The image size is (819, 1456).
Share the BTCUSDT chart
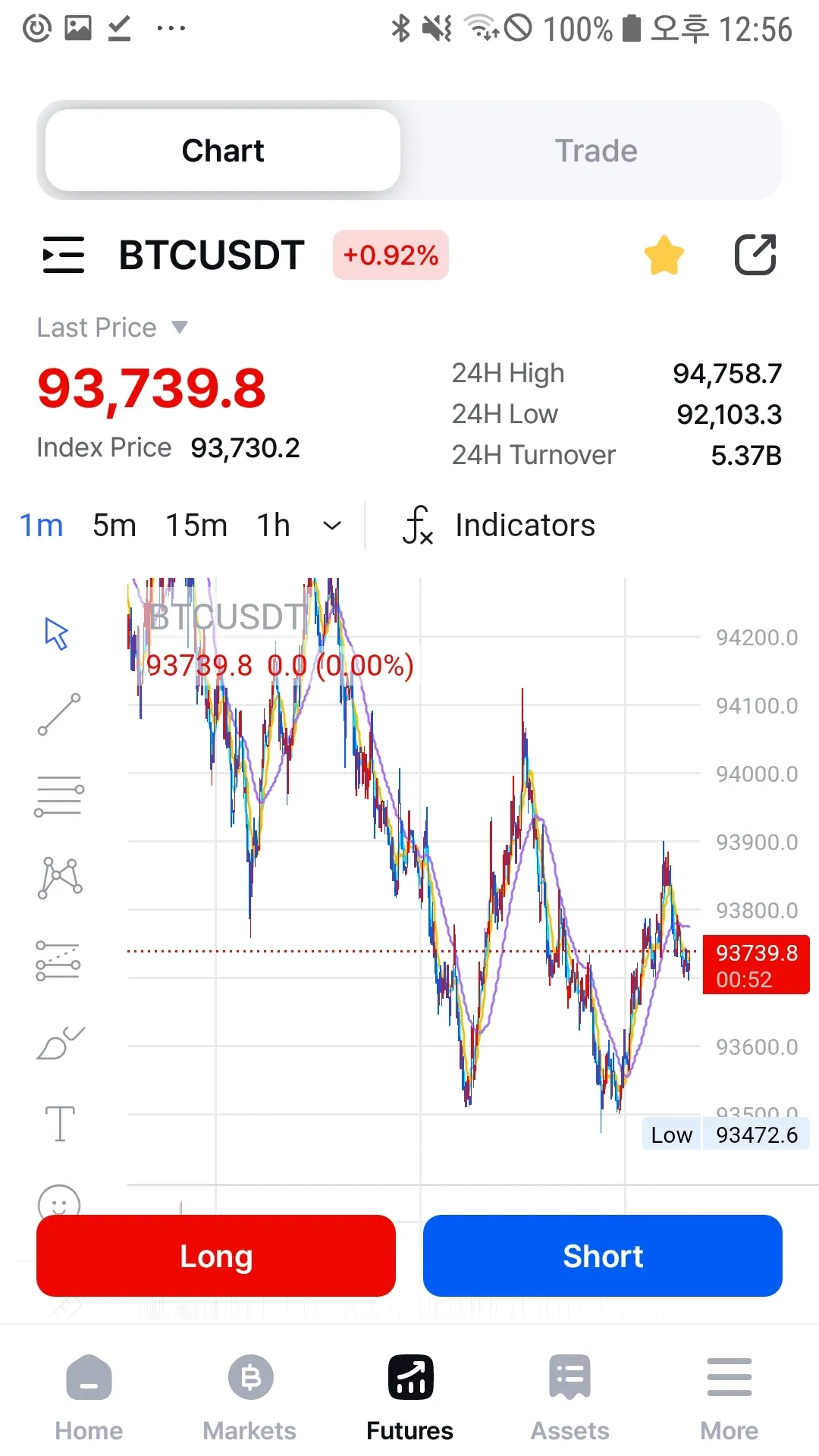[x=755, y=255]
